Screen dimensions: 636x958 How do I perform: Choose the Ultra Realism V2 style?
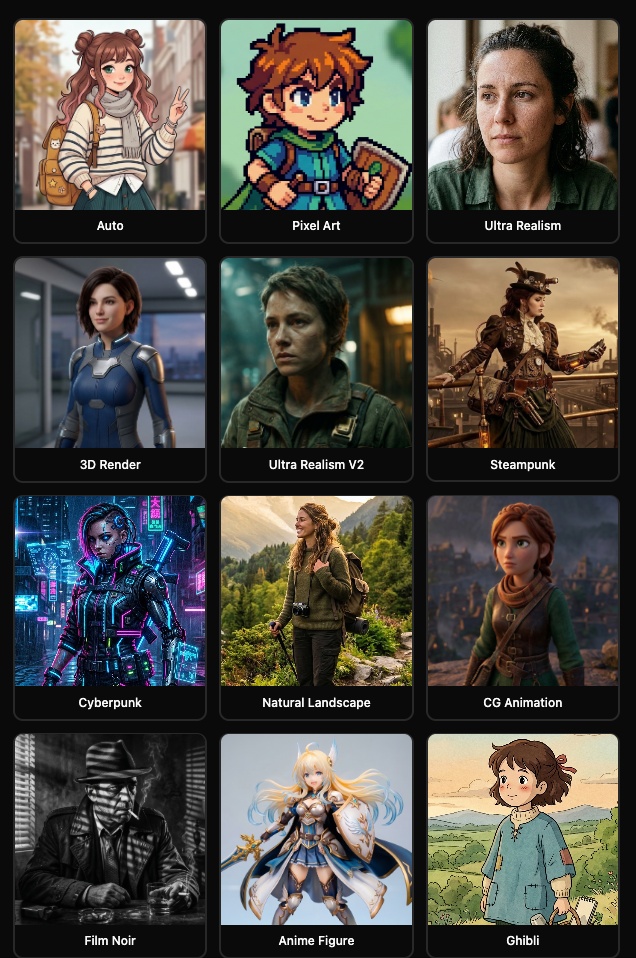[x=316, y=368]
